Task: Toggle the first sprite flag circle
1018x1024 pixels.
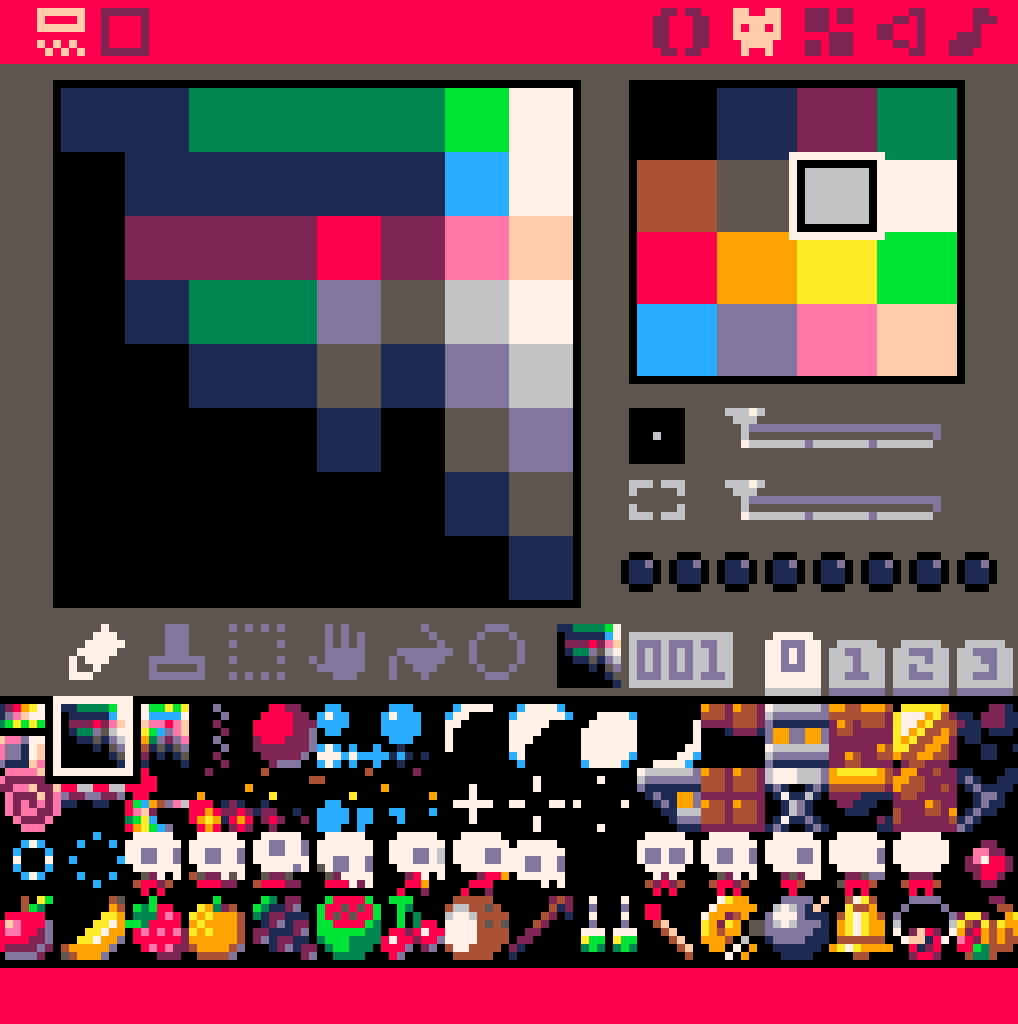Action: pos(641,572)
